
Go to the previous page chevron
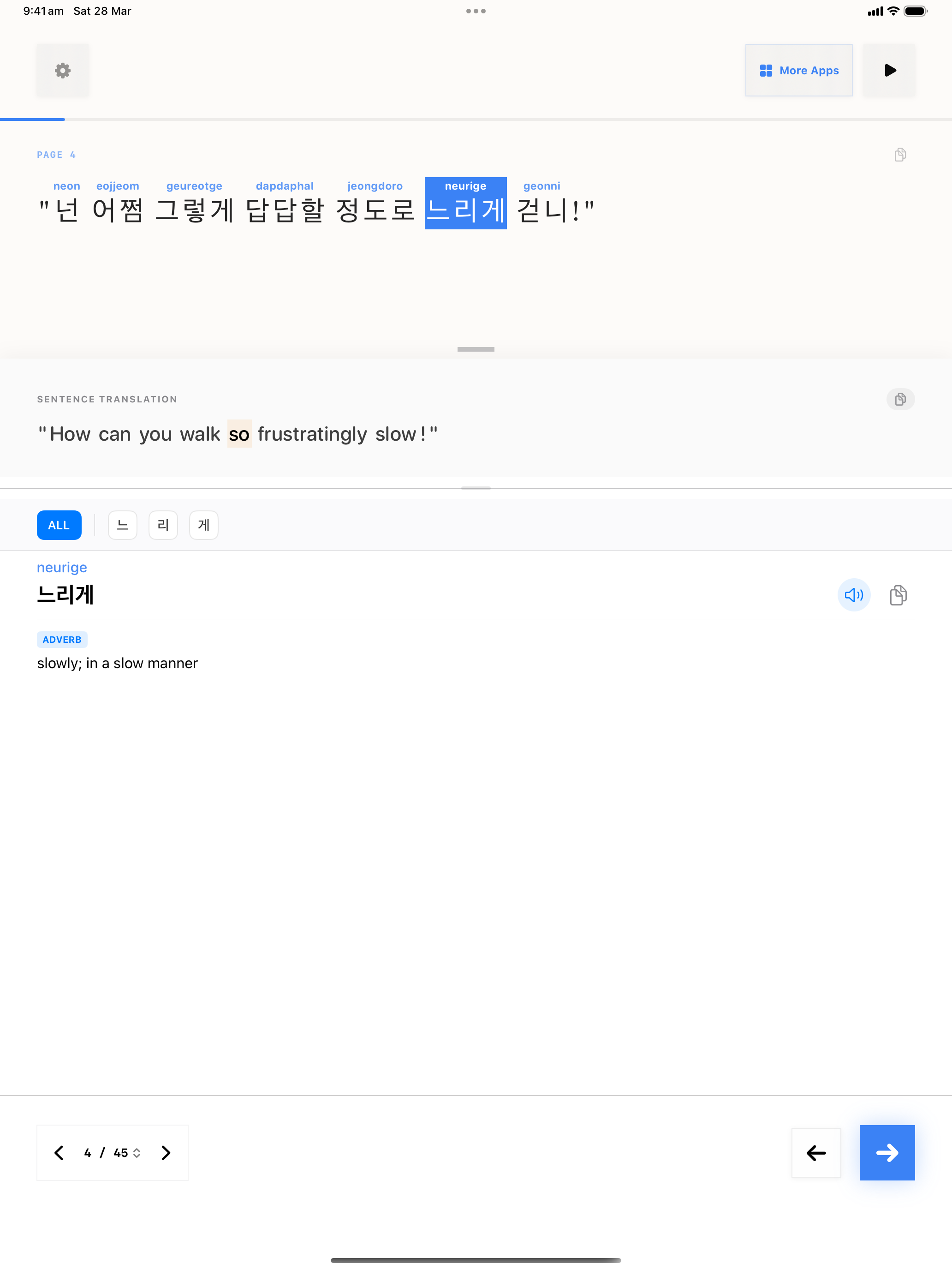pyautogui.click(x=59, y=1152)
